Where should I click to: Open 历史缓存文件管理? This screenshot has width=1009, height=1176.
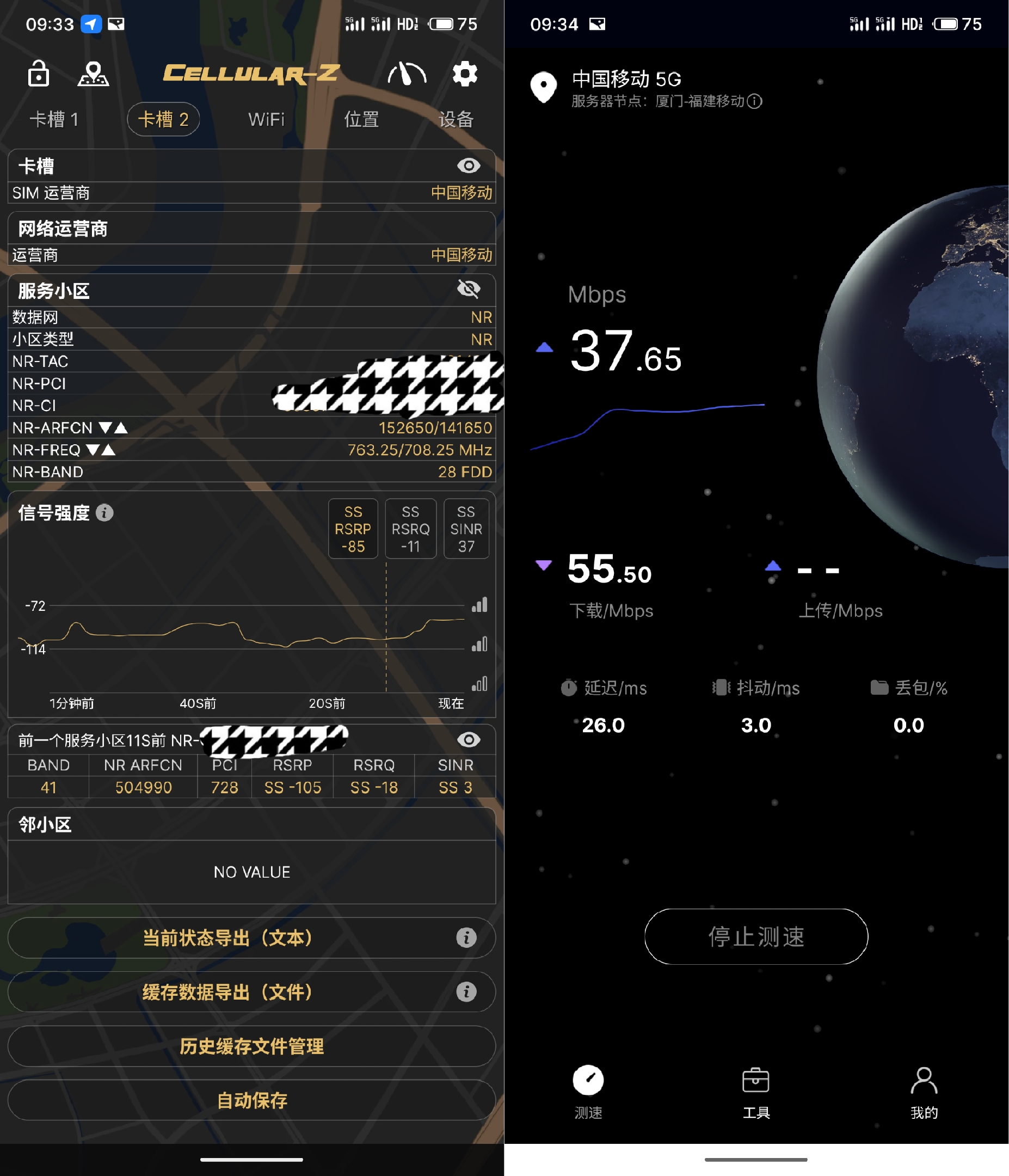(x=251, y=1046)
